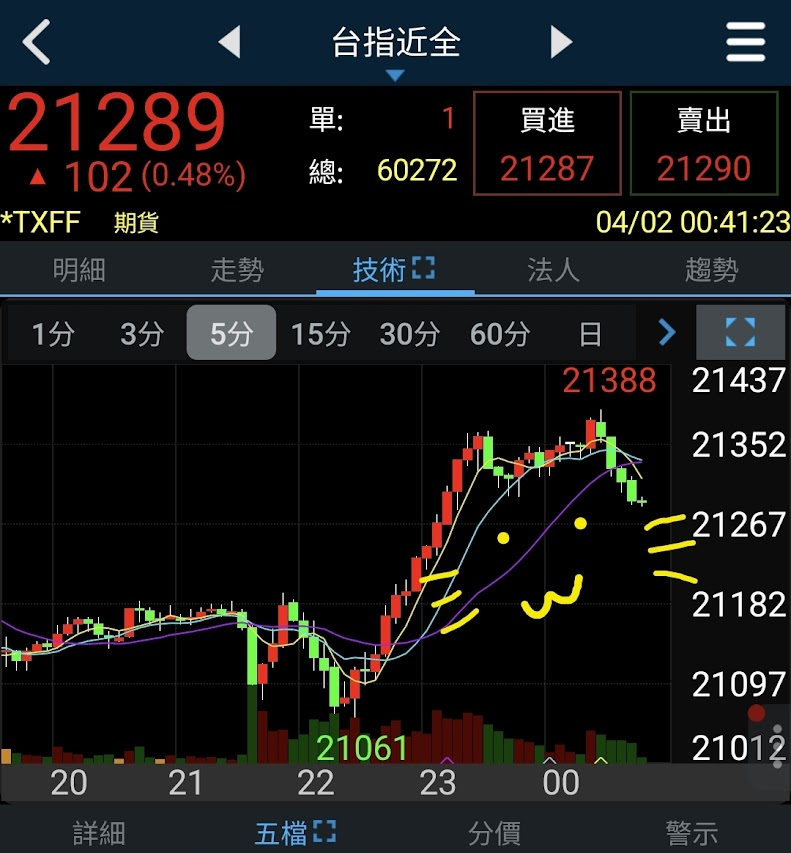Screen dimensions: 791x853
Task: Expand the chart to full screen
Action: click(740, 333)
